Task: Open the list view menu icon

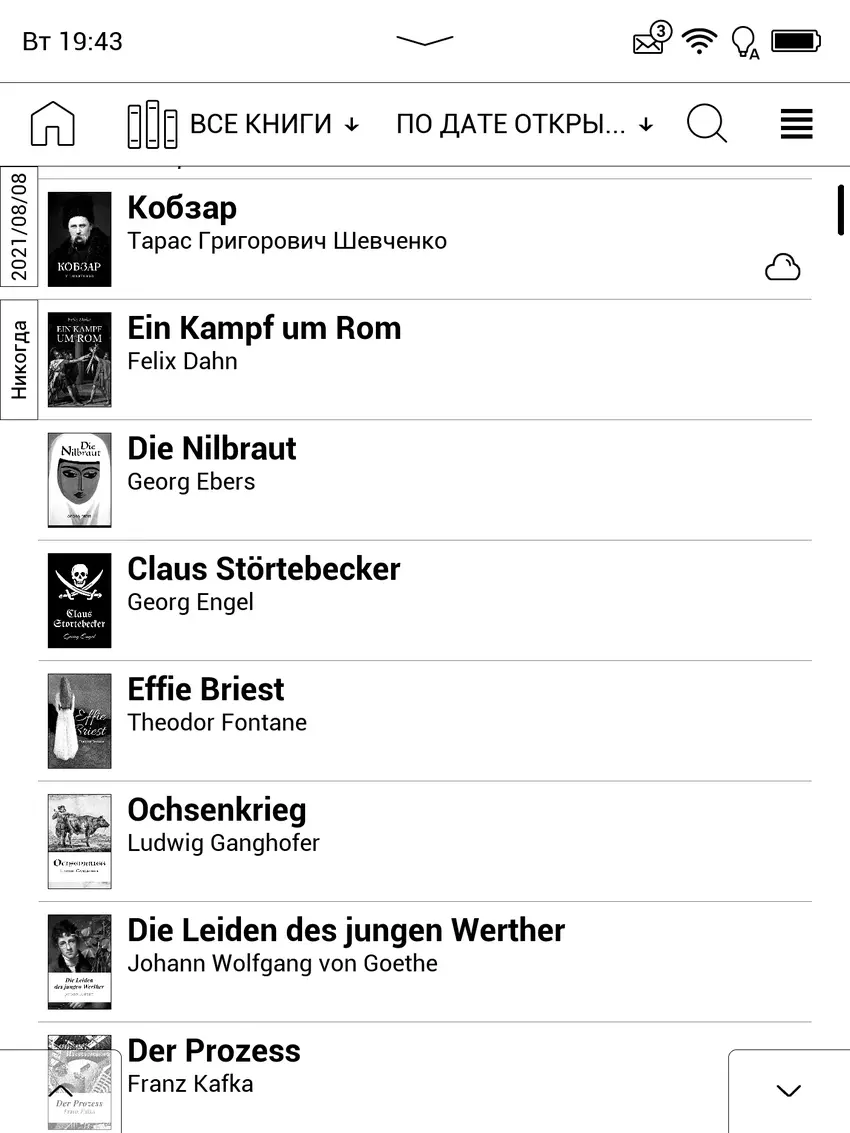Action: (x=796, y=124)
